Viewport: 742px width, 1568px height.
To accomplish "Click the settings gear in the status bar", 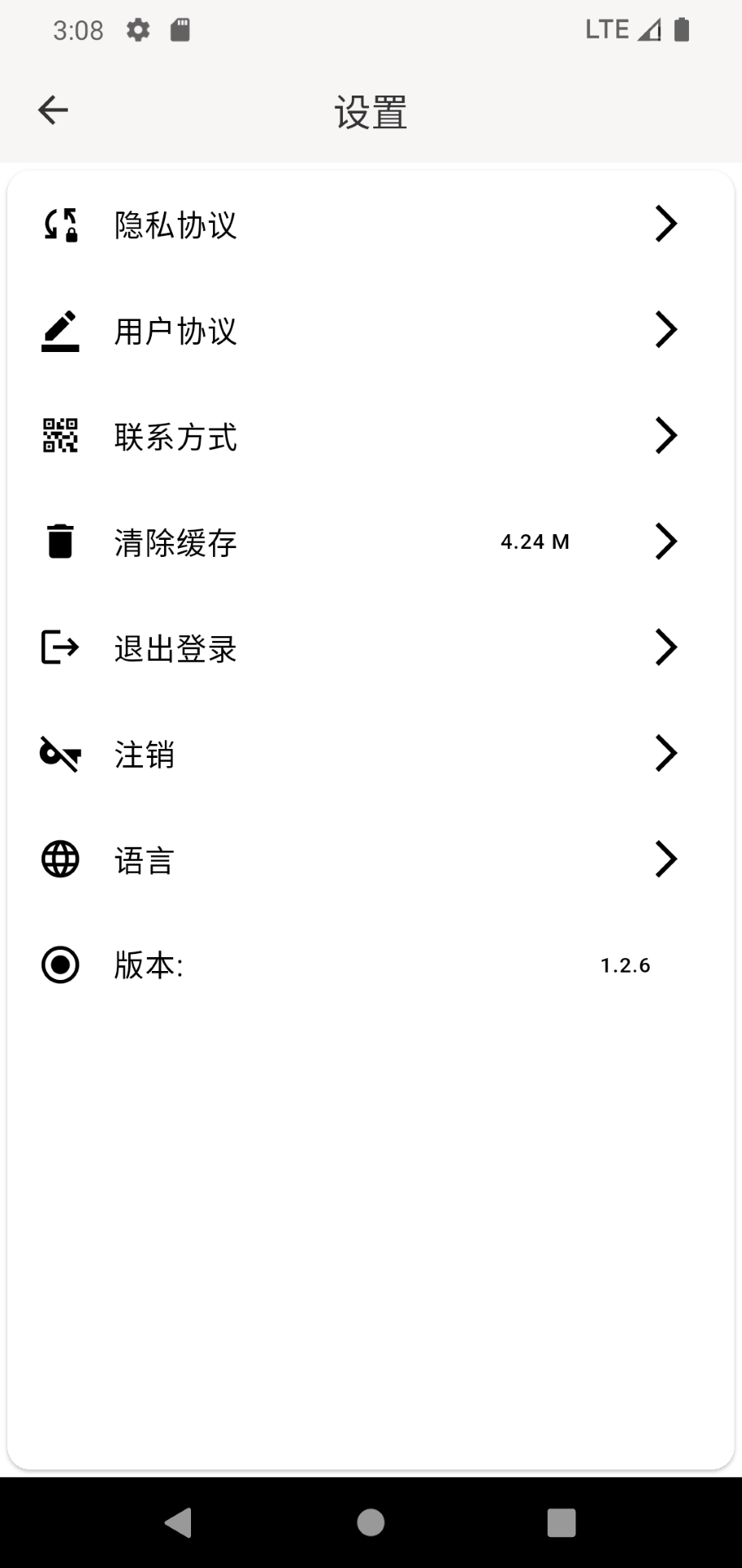I will pos(137,29).
